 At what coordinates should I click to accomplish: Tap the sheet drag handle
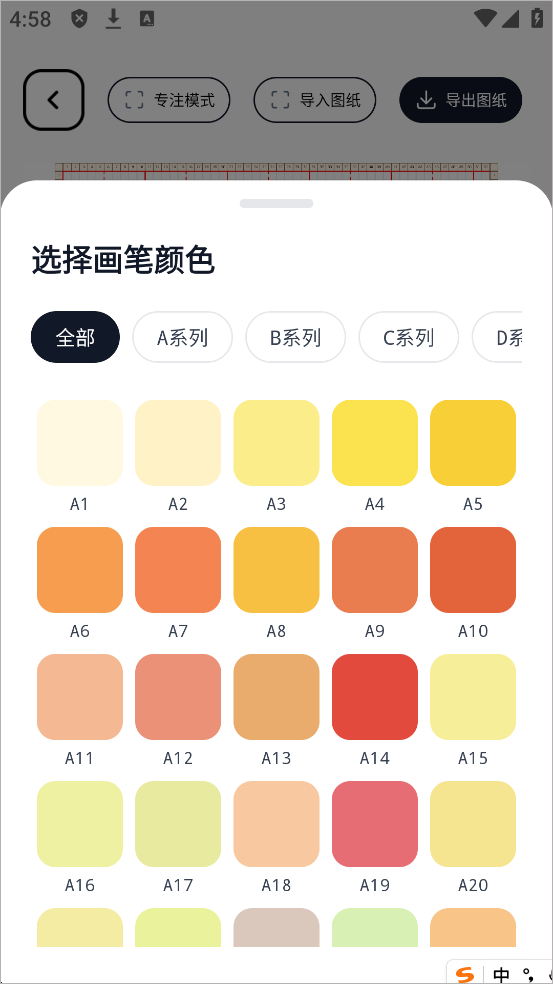276,203
